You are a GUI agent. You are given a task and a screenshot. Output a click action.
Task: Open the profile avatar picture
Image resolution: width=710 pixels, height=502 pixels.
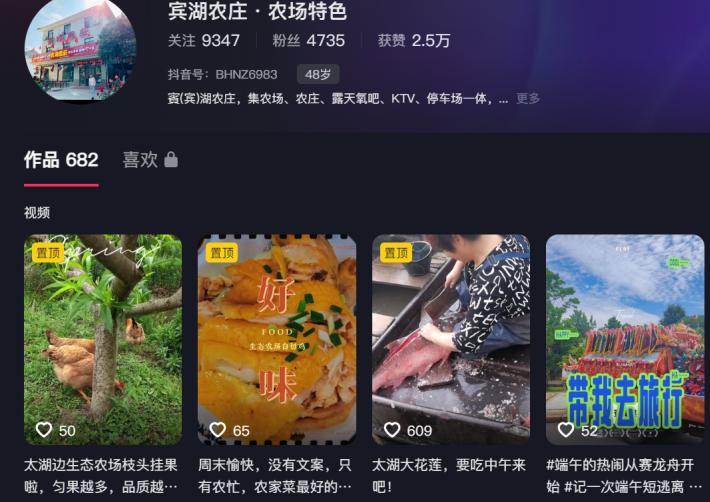tap(80, 50)
